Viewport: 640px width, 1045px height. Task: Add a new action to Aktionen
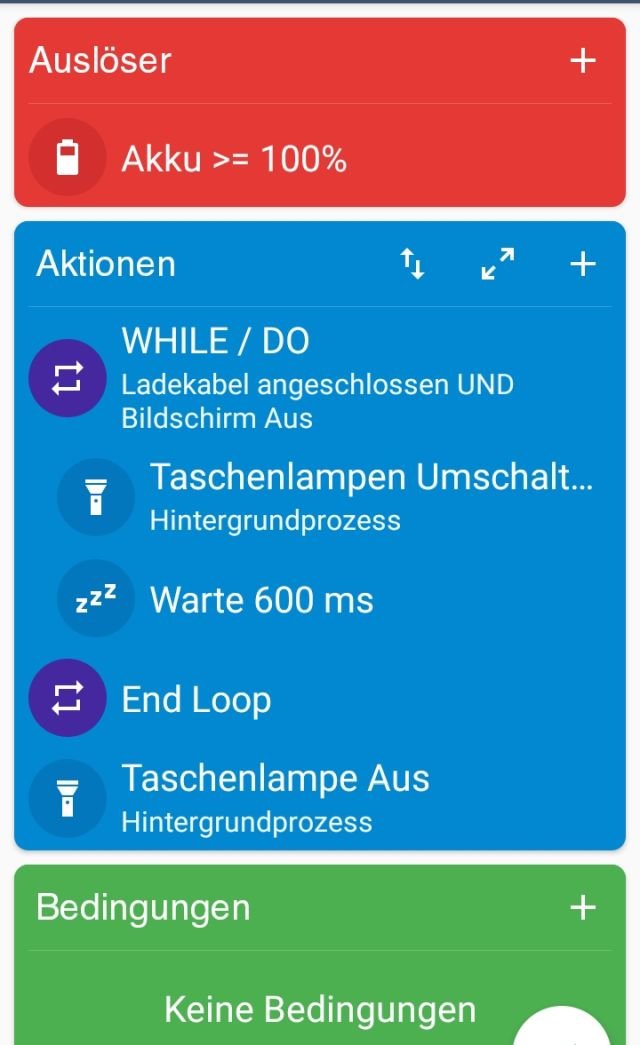click(583, 263)
